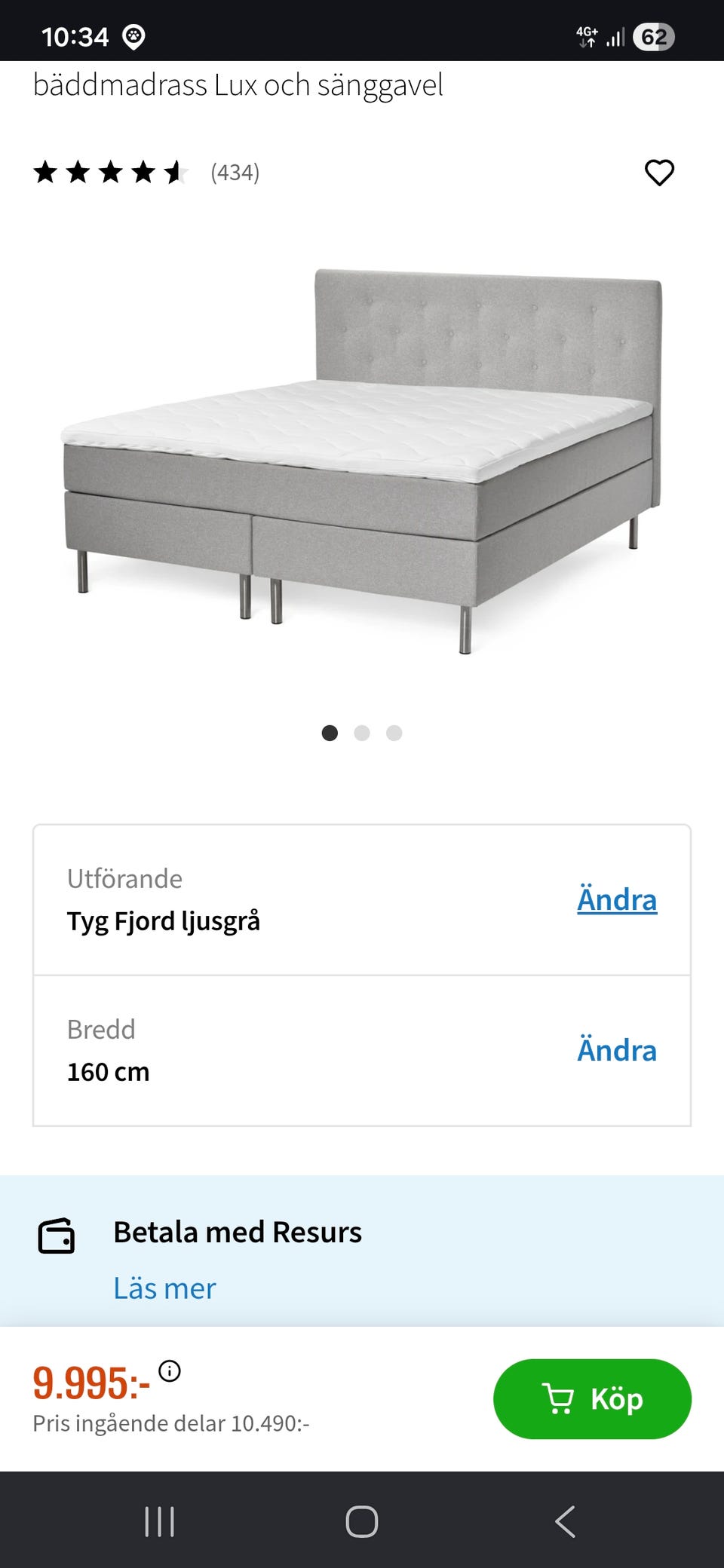Screen dimensions: 724x1568
Task: Go back with the system back button
Action: [565, 1521]
